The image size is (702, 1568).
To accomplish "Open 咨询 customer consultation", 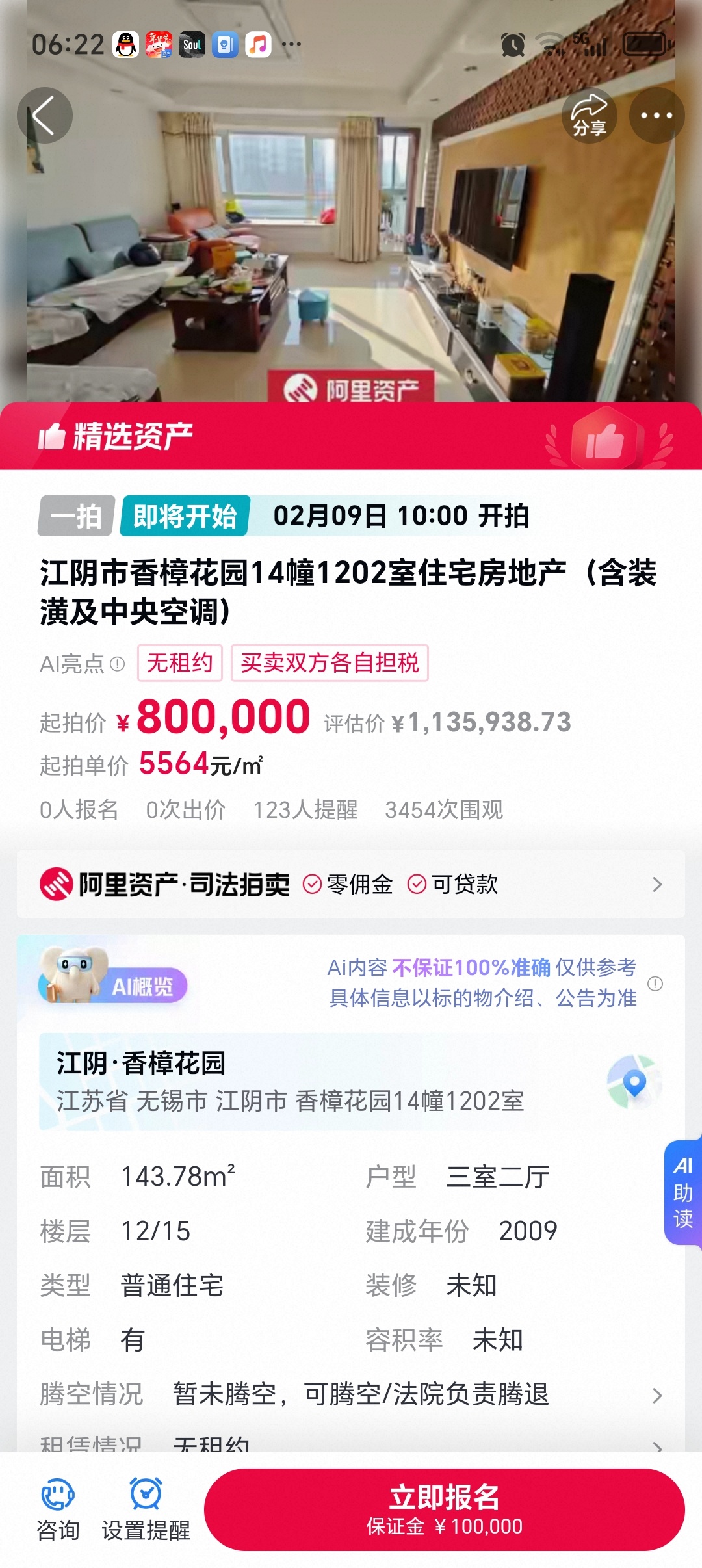I will coord(58,1510).
